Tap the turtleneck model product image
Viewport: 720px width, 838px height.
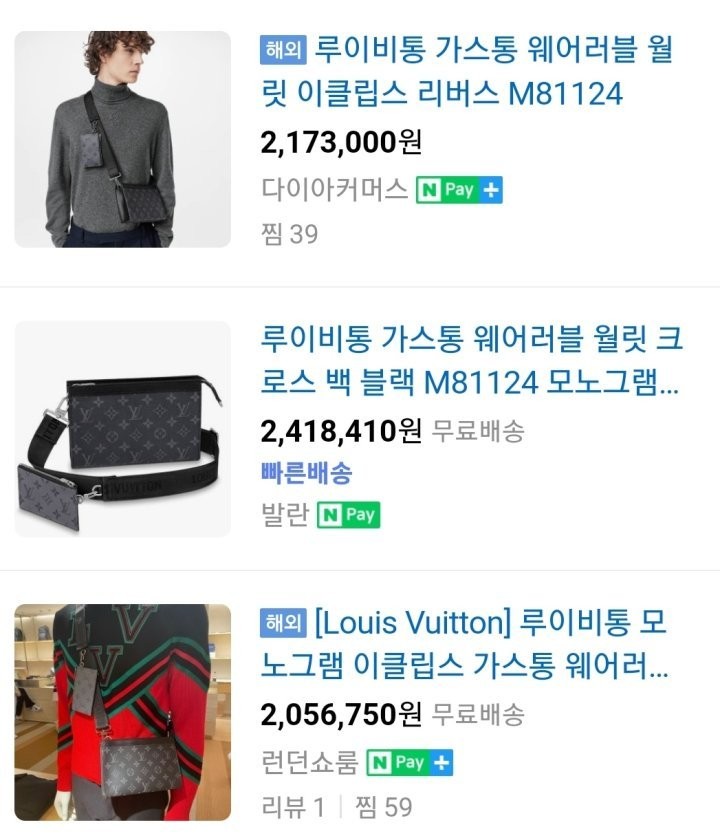[x=123, y=139]
